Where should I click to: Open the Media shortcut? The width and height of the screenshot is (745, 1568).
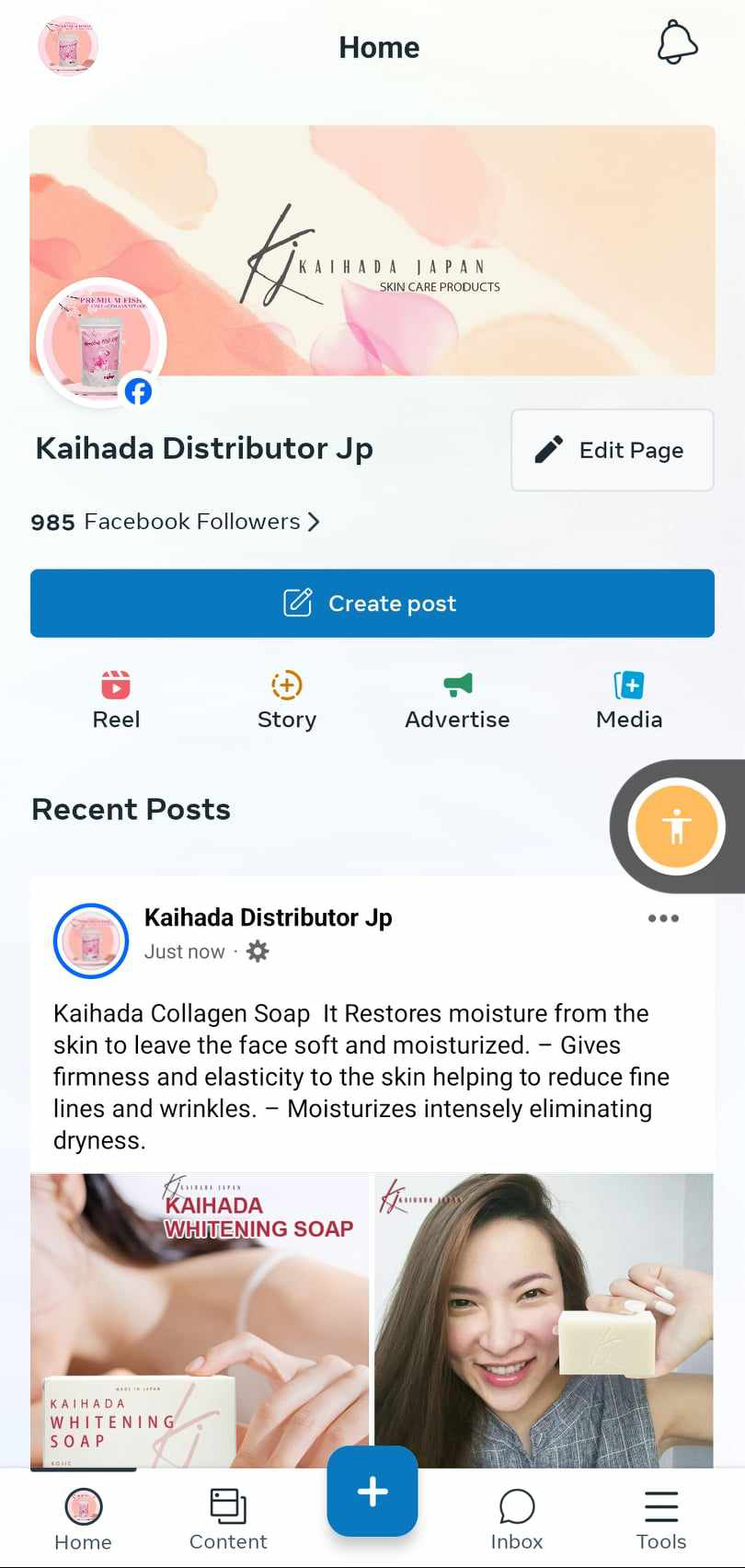point(629,699)
